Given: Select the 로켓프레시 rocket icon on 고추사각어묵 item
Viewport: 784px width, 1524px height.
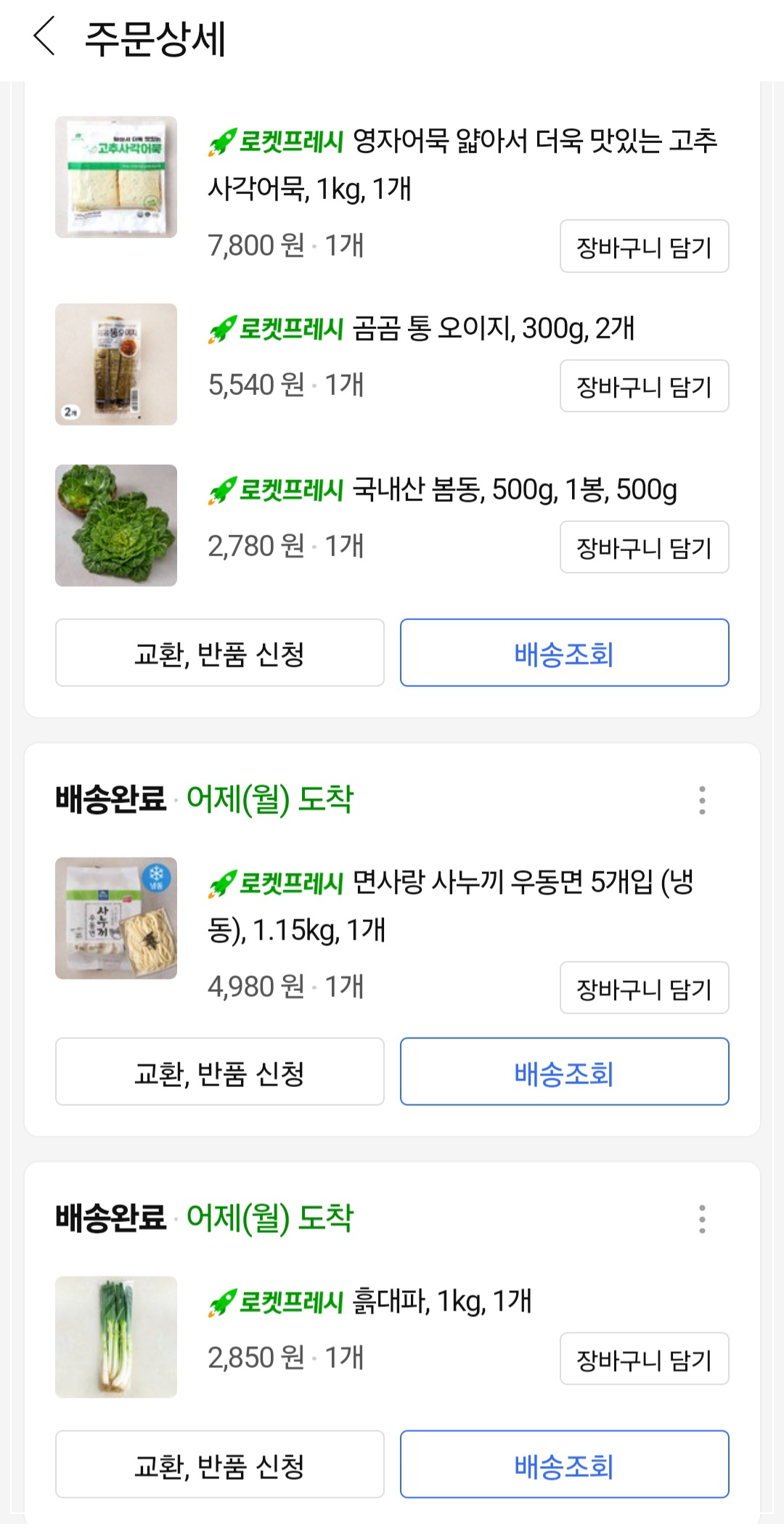Looking at the screenshot, I should coord(222,142).
